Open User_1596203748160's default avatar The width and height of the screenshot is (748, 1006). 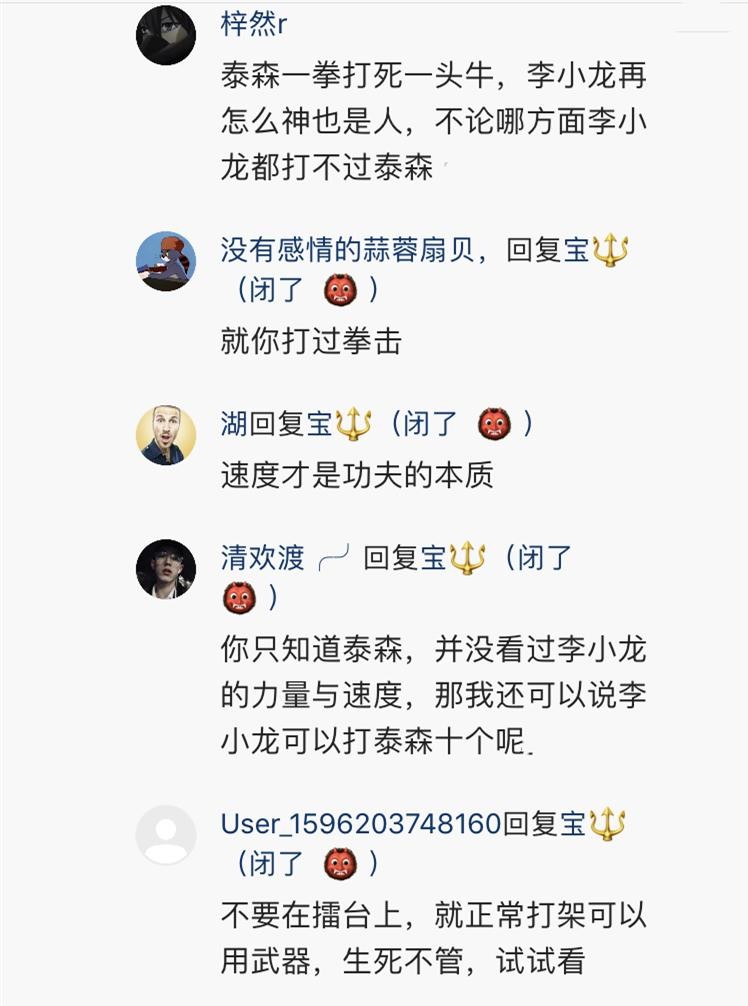(166, 835)
